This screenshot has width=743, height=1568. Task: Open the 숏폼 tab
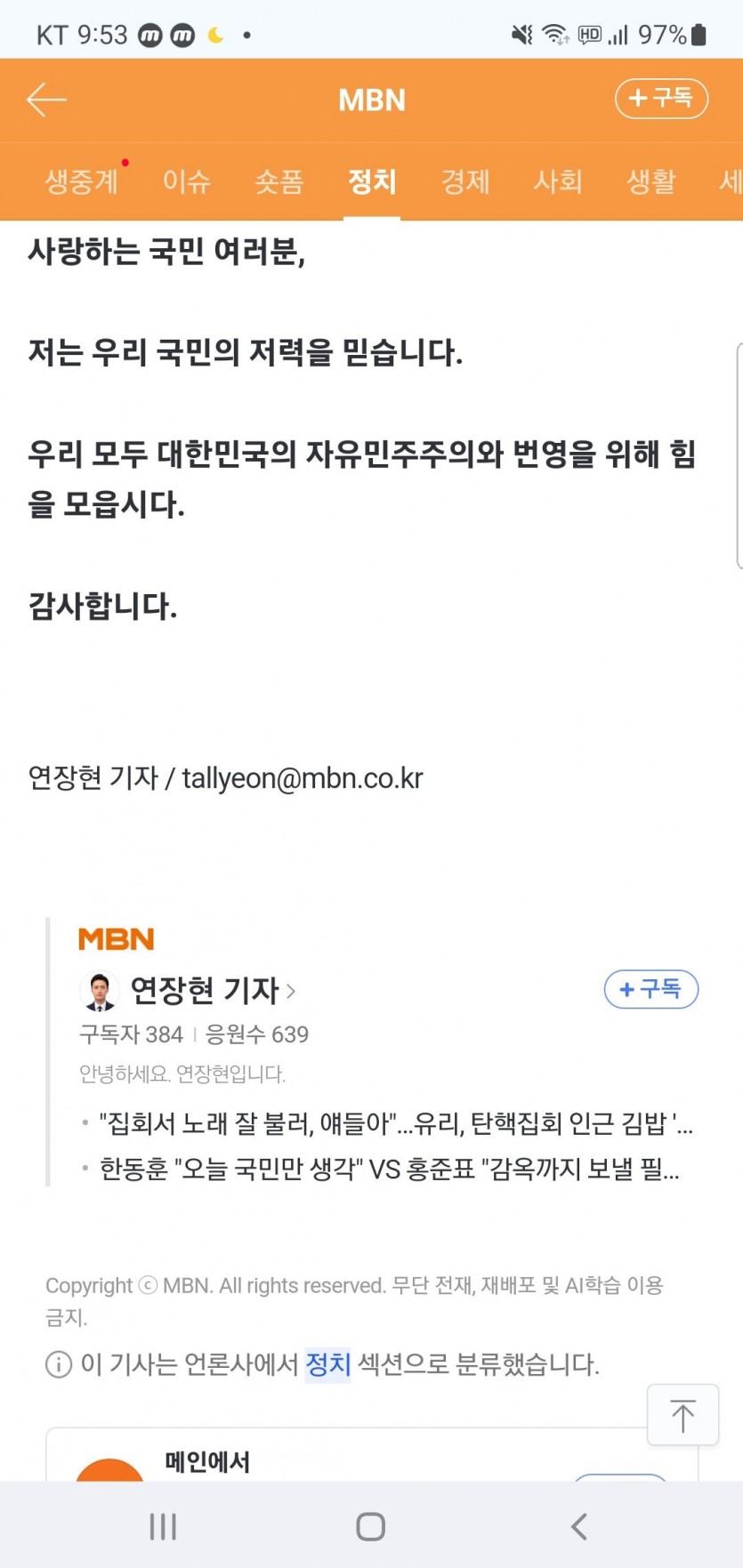point(279,181)
